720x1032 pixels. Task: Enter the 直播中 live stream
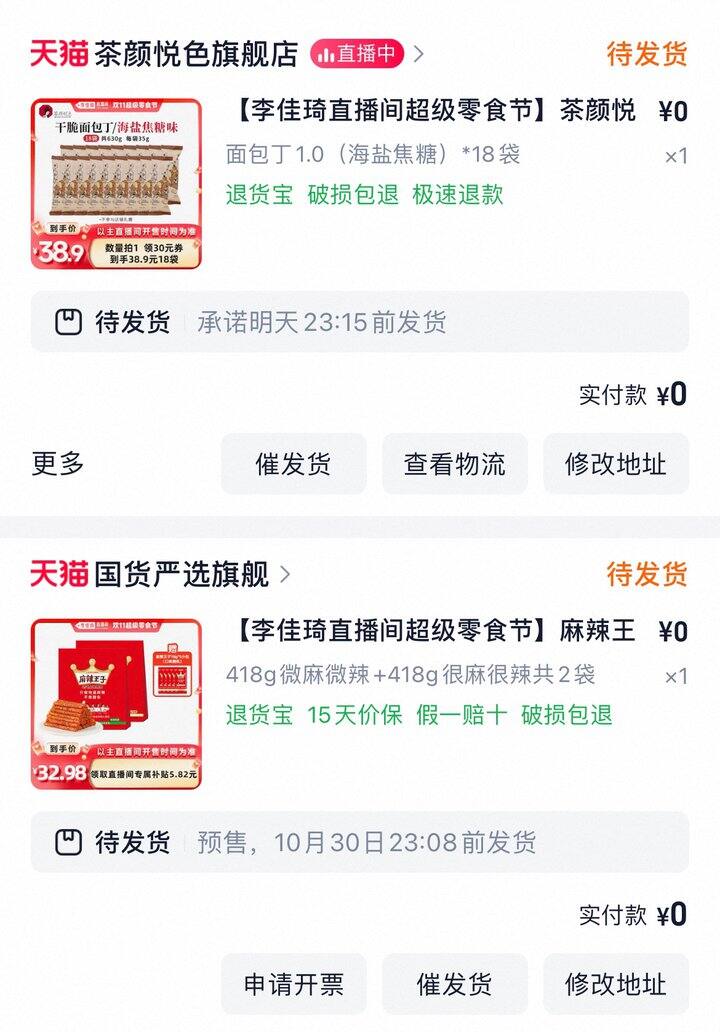[x=357, y=54]
